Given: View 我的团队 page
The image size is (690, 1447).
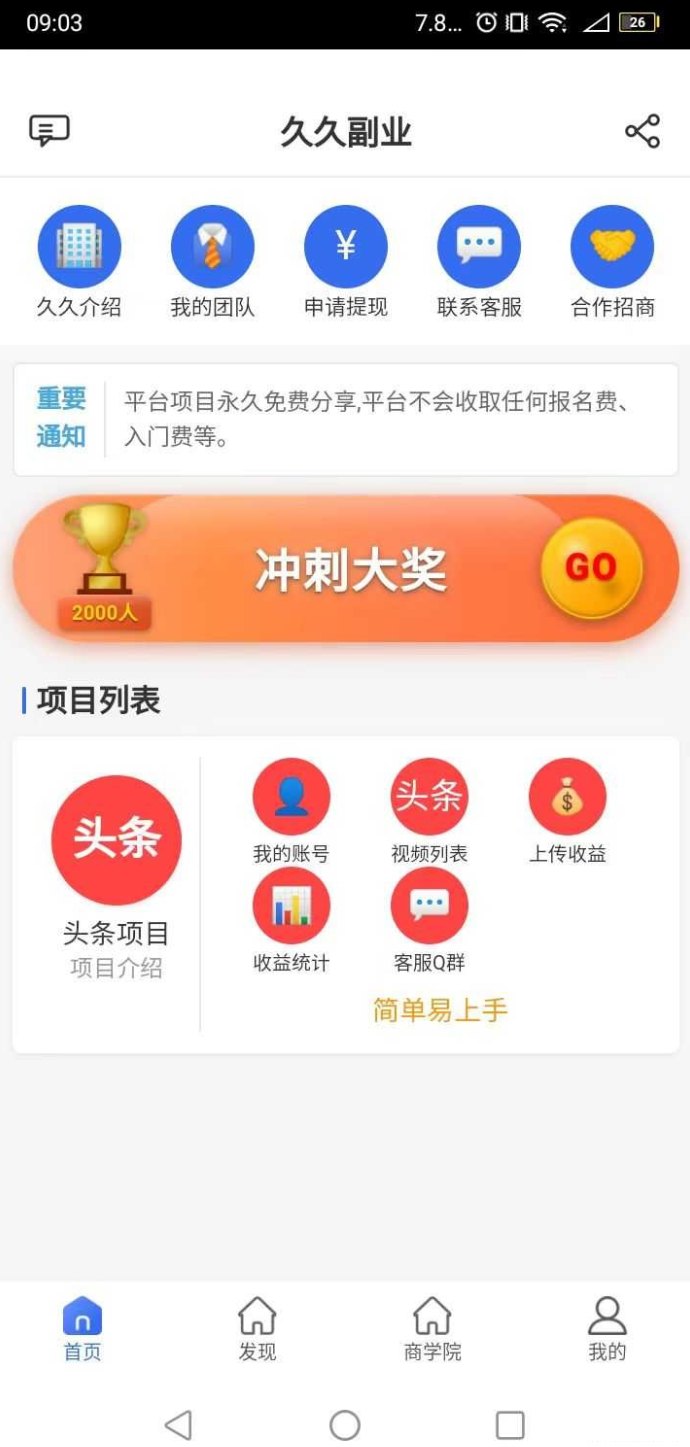Looking at the screenshot, I should click(212, 247).
